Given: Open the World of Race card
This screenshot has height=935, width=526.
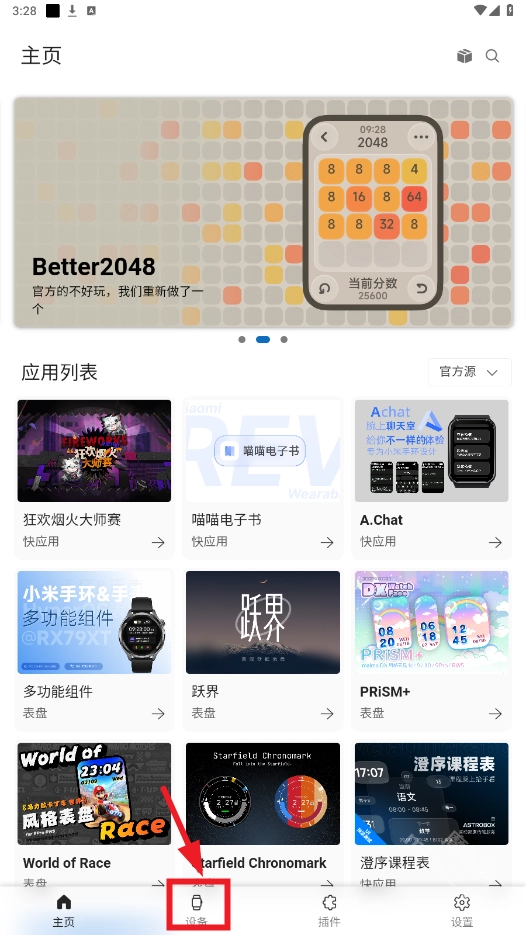Looking at the screenshot, I should coord(94,814).
